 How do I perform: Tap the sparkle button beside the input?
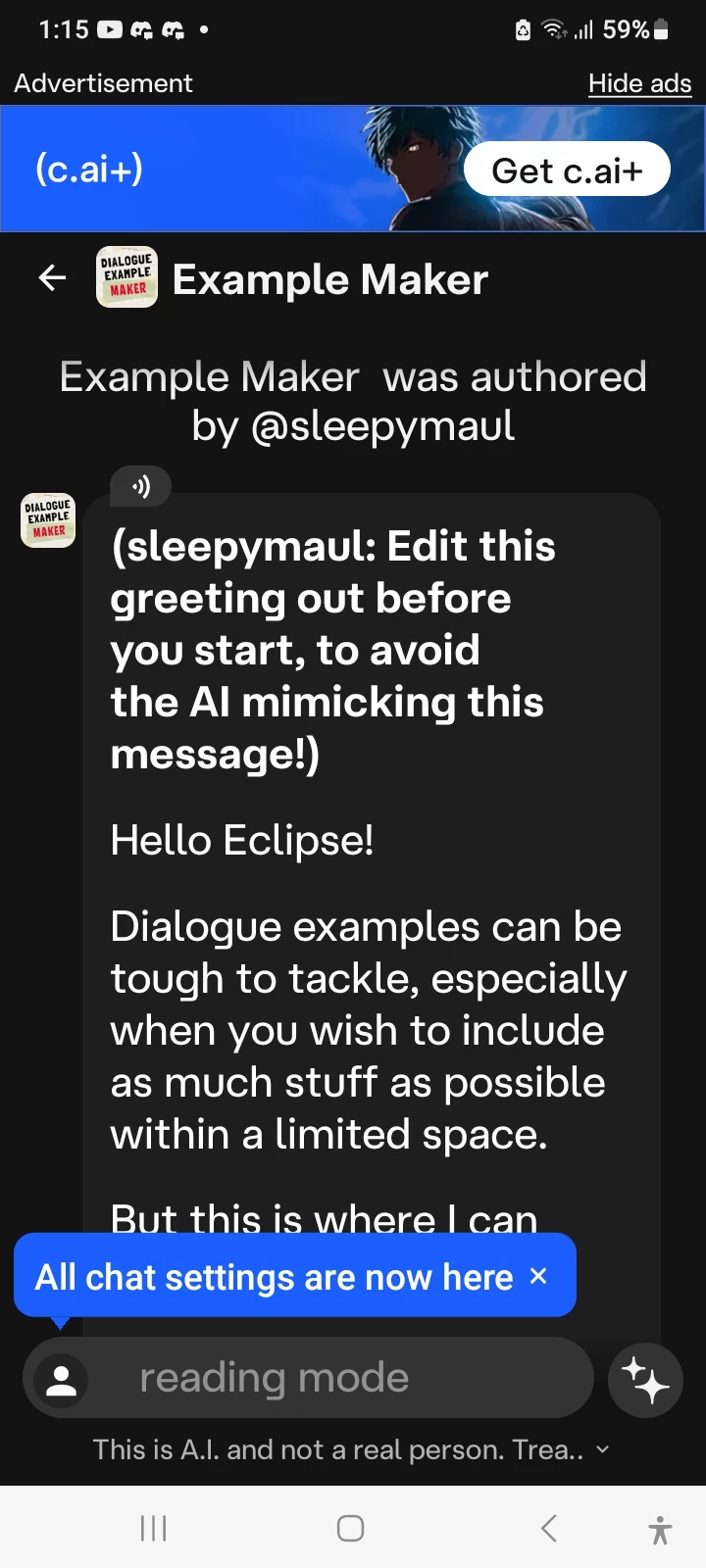[x=645, y=1380]
